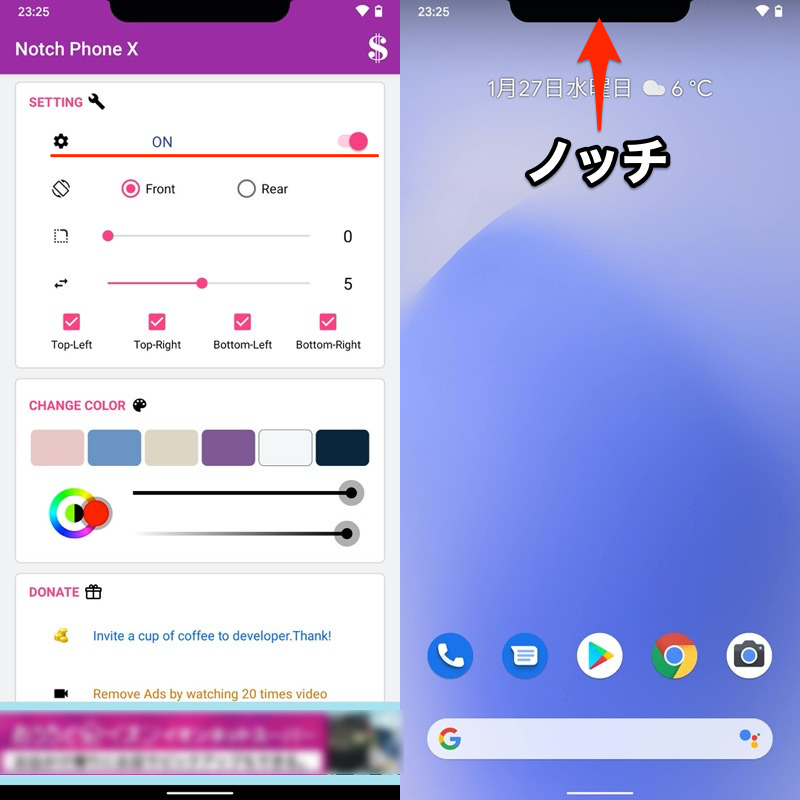Image resolution: width=800 pixels, height=800 pixels.
Task: Open the Messages app
Action: [x=525, y=656]
